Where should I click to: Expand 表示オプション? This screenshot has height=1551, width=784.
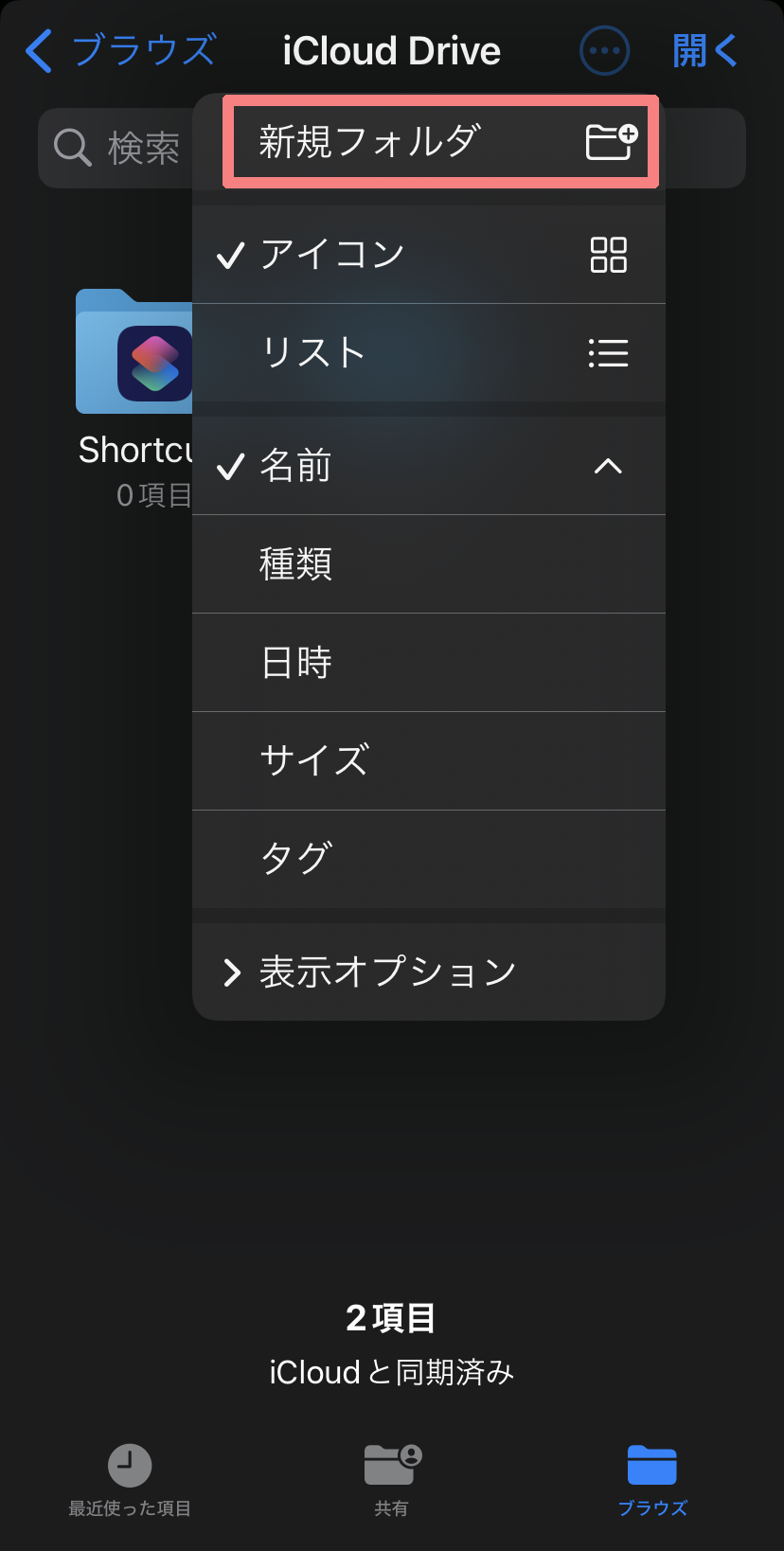tap(428, 972)
